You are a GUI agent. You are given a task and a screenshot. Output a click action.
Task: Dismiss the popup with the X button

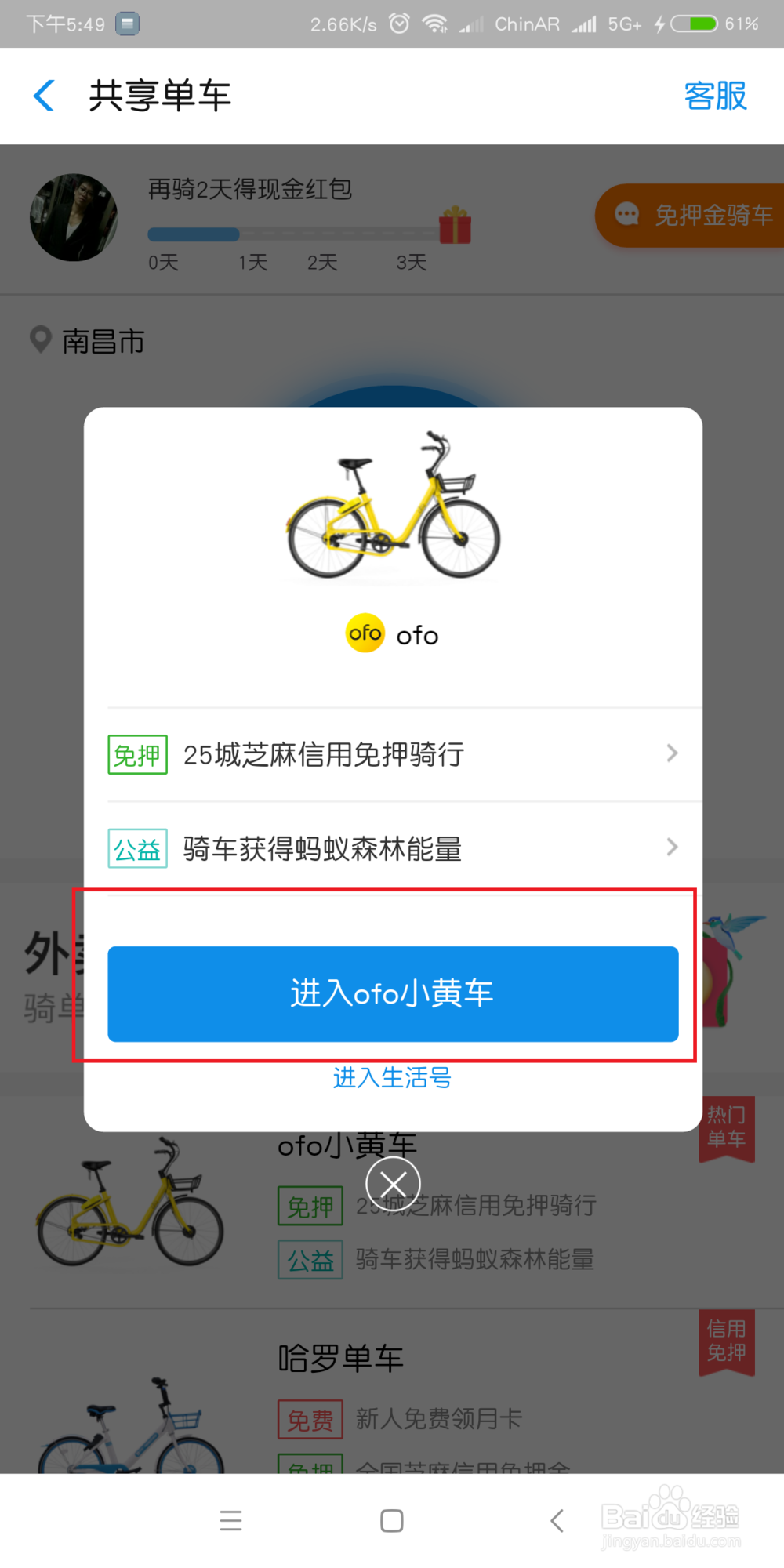point(392,1183)
